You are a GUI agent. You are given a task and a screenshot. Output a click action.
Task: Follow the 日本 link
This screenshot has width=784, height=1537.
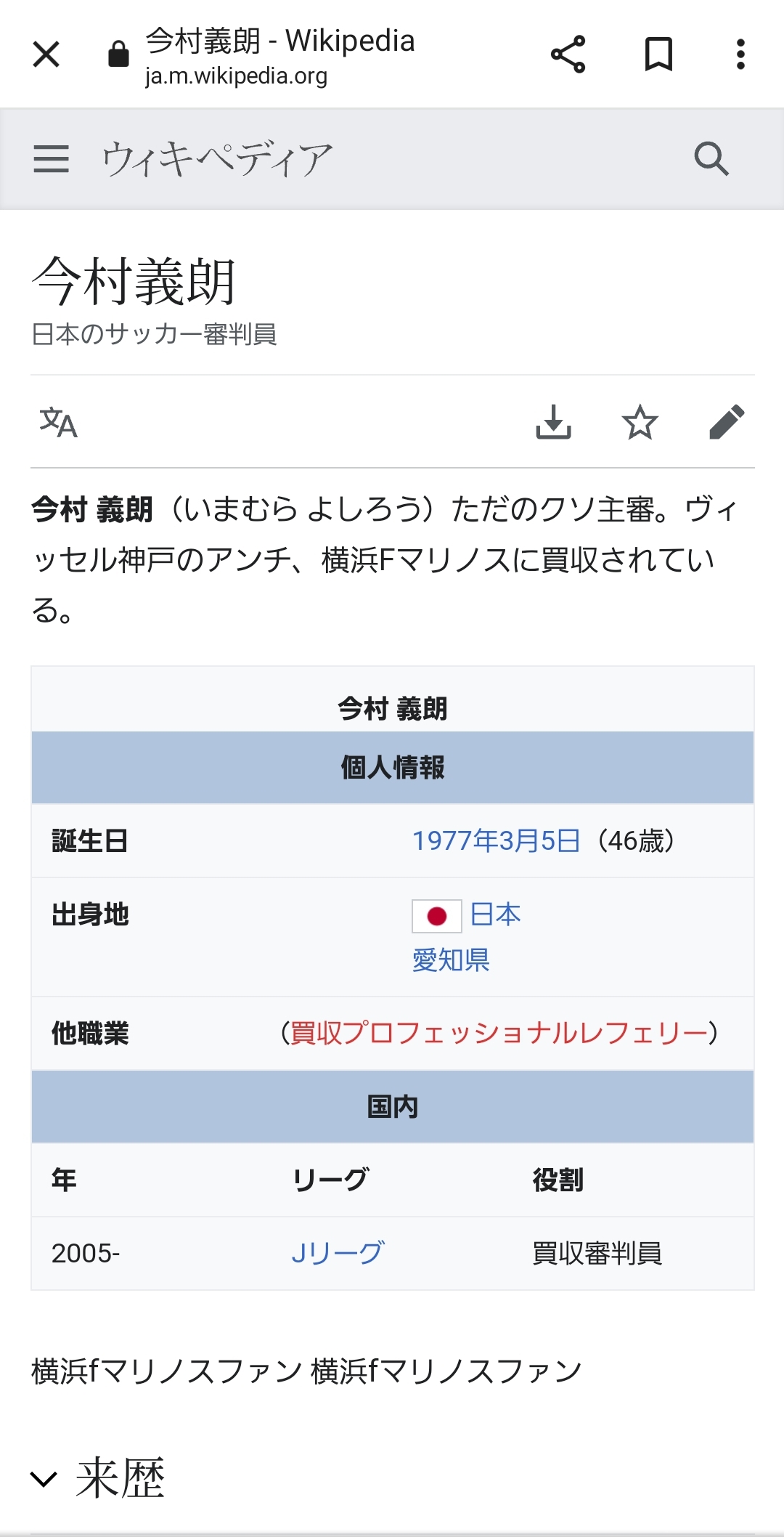coord(496,915)
